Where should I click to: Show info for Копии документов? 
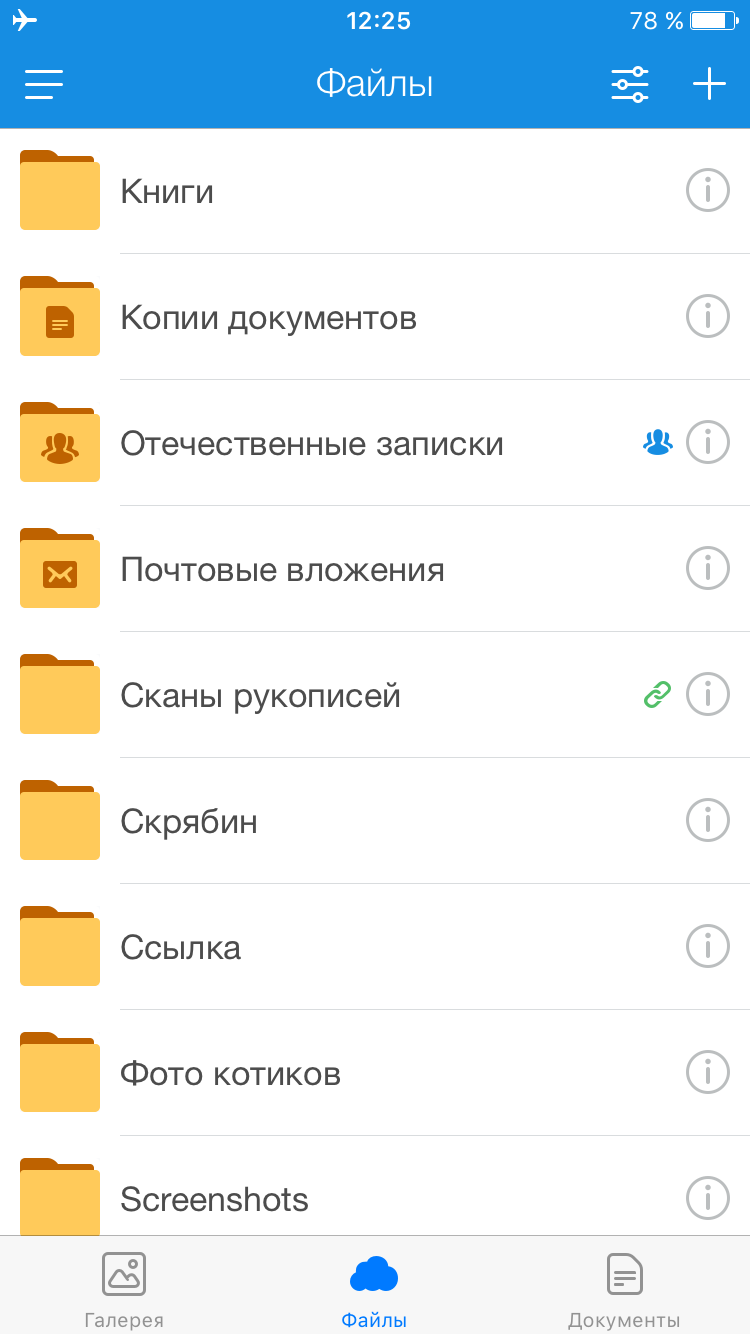[708, 316]
